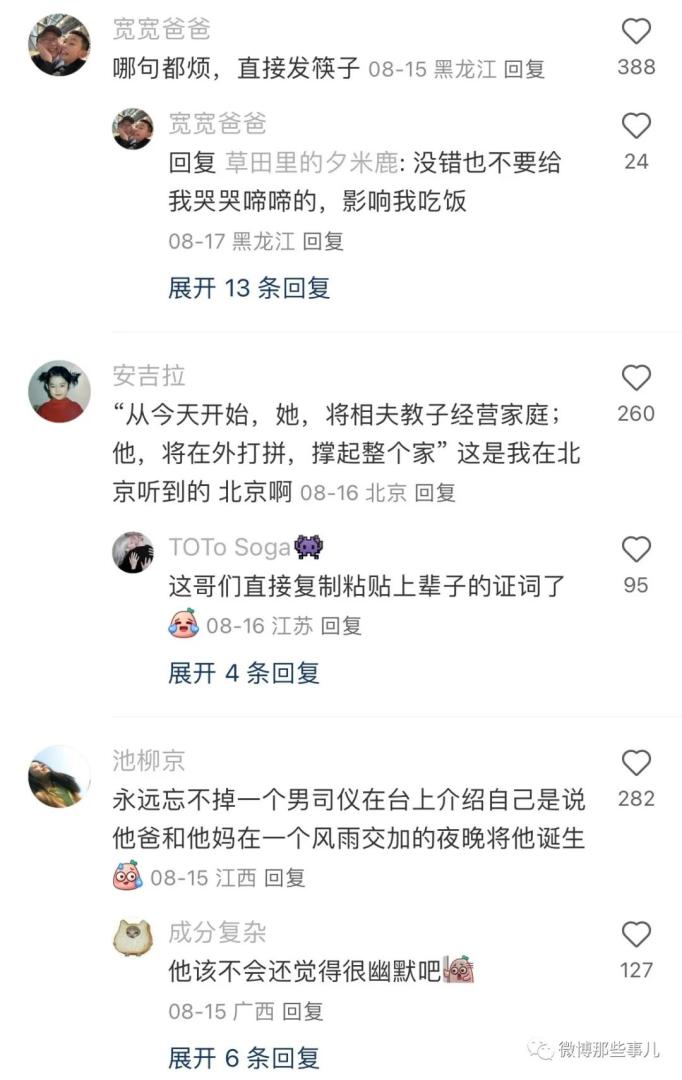Like 池柳京's comment
The height and width of the screenshot is (1080, 682).
click(x=636, y=763)
